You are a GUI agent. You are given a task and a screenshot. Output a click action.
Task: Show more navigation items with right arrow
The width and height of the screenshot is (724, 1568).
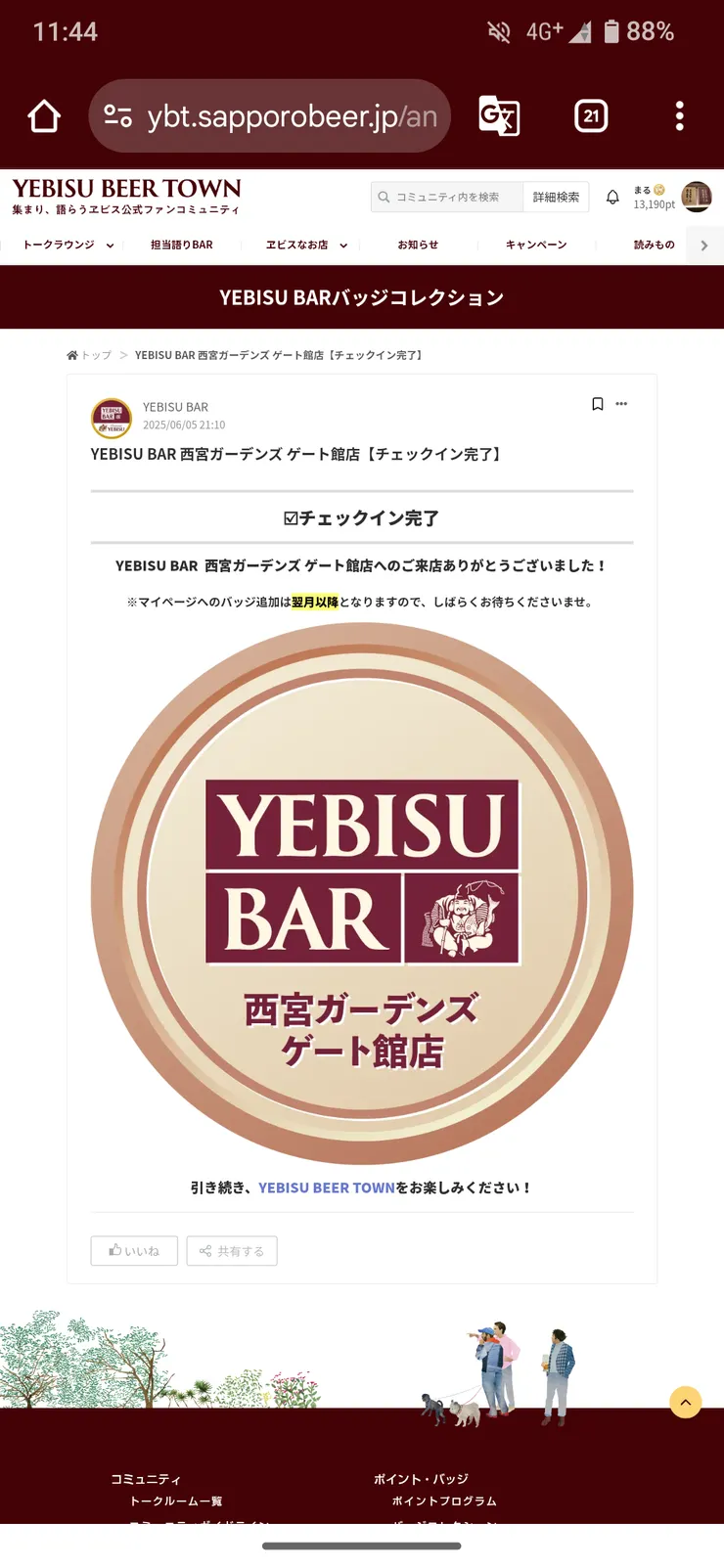point(704,246)
